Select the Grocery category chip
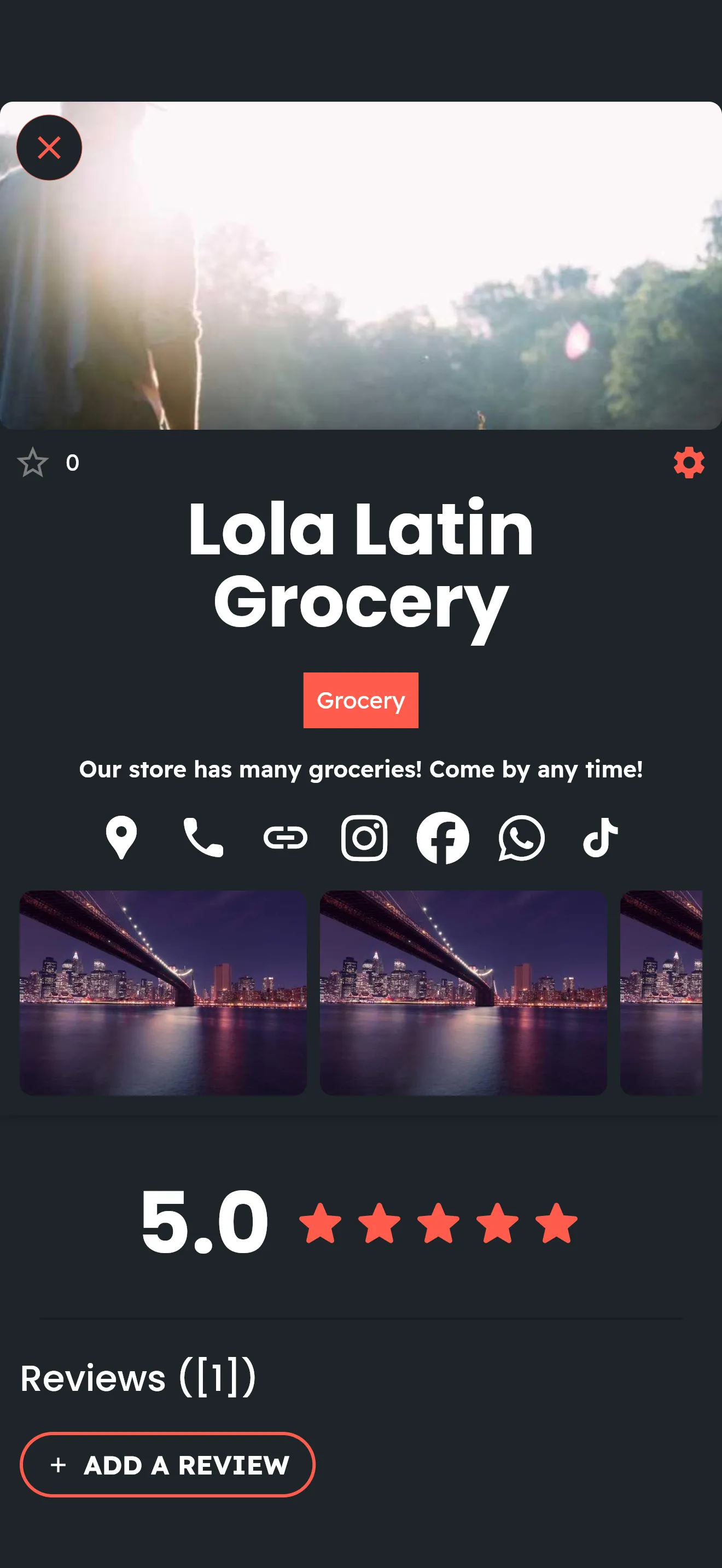Screen dimensions: 722x1568 [x=361, y=700]
